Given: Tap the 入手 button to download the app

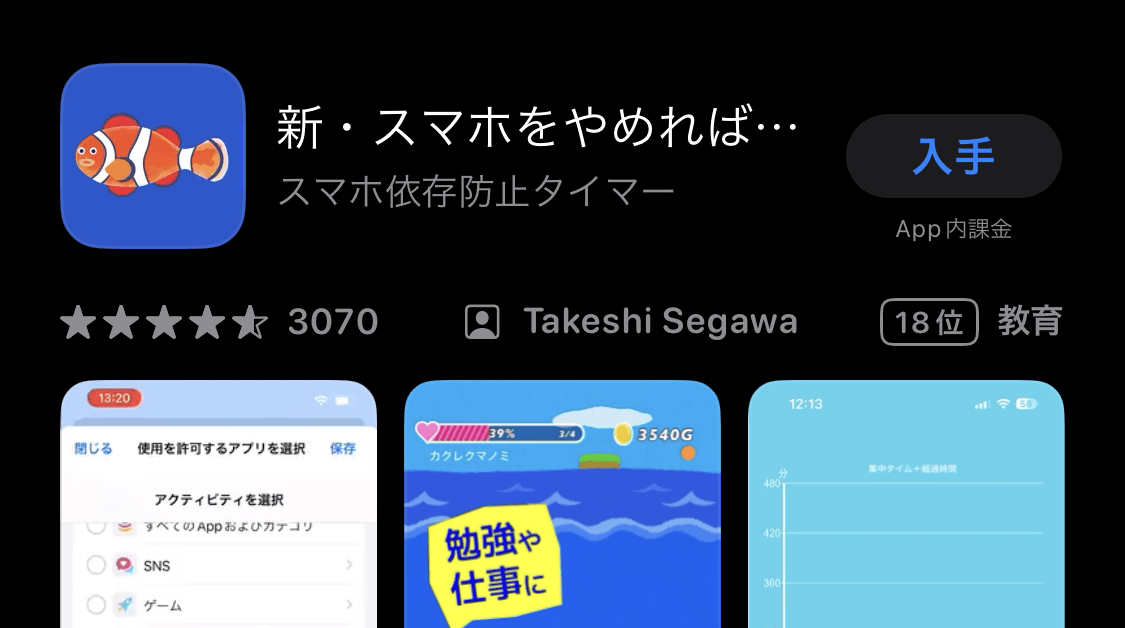Looking at the screenshot, I should 953,156.
